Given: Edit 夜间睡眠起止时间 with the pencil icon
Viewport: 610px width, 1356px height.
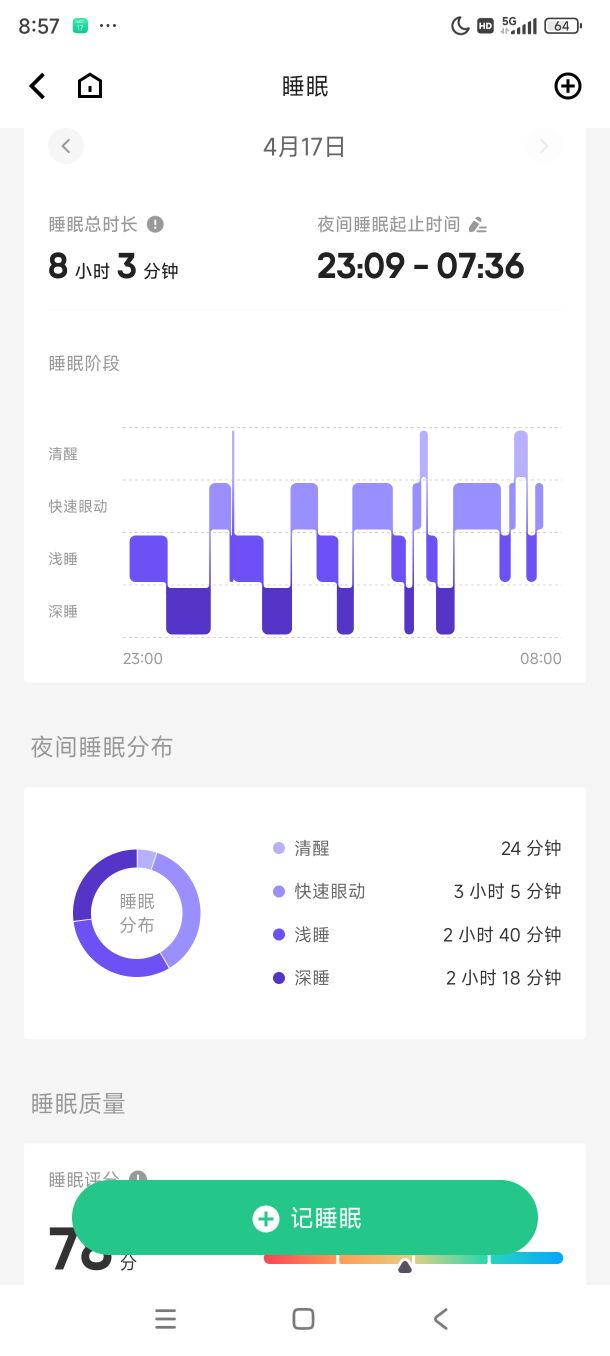Looking at the screenshot, I should coord(478,225).
